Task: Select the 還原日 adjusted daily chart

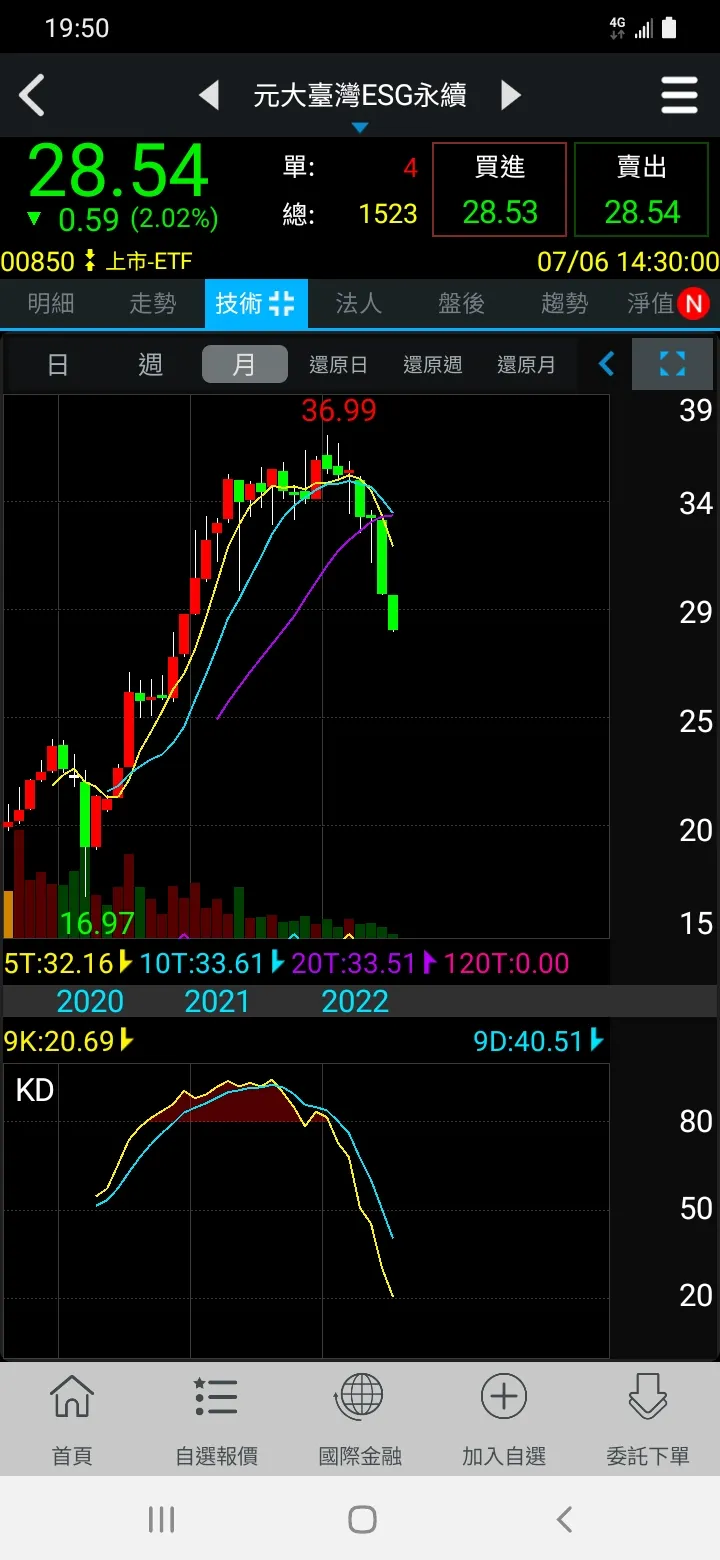Action: (338, 365)
